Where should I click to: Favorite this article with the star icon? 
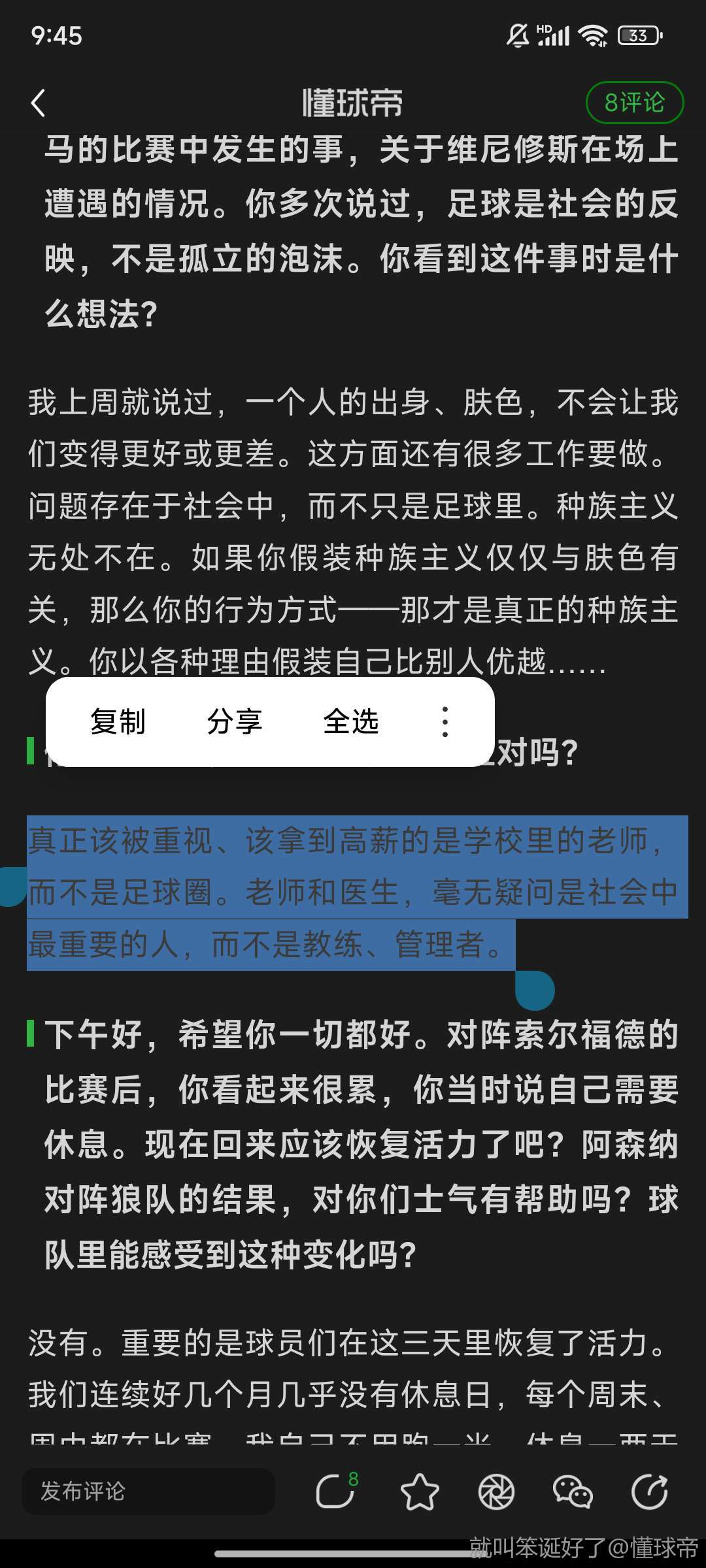pos(419,1492)
